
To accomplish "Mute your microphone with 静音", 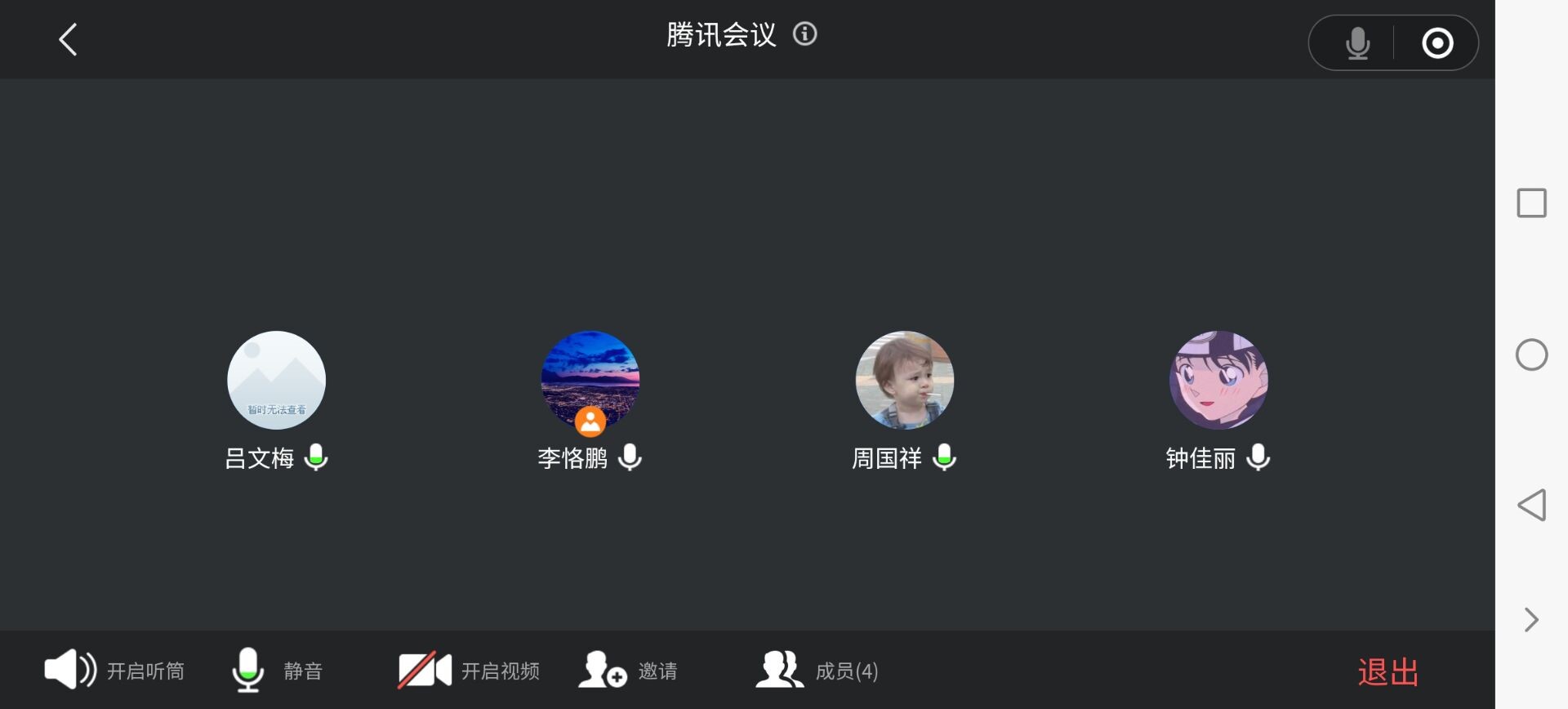I will (278, 670).
